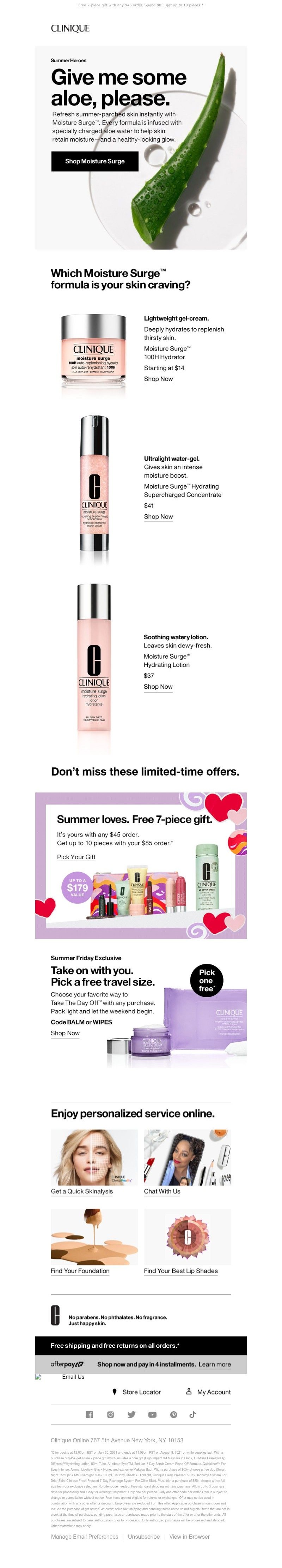Screen dimensions: 282x1568
Task: Shop Now for Moisture Surge Hydrating Lotion
Action: tap(158, 686)
